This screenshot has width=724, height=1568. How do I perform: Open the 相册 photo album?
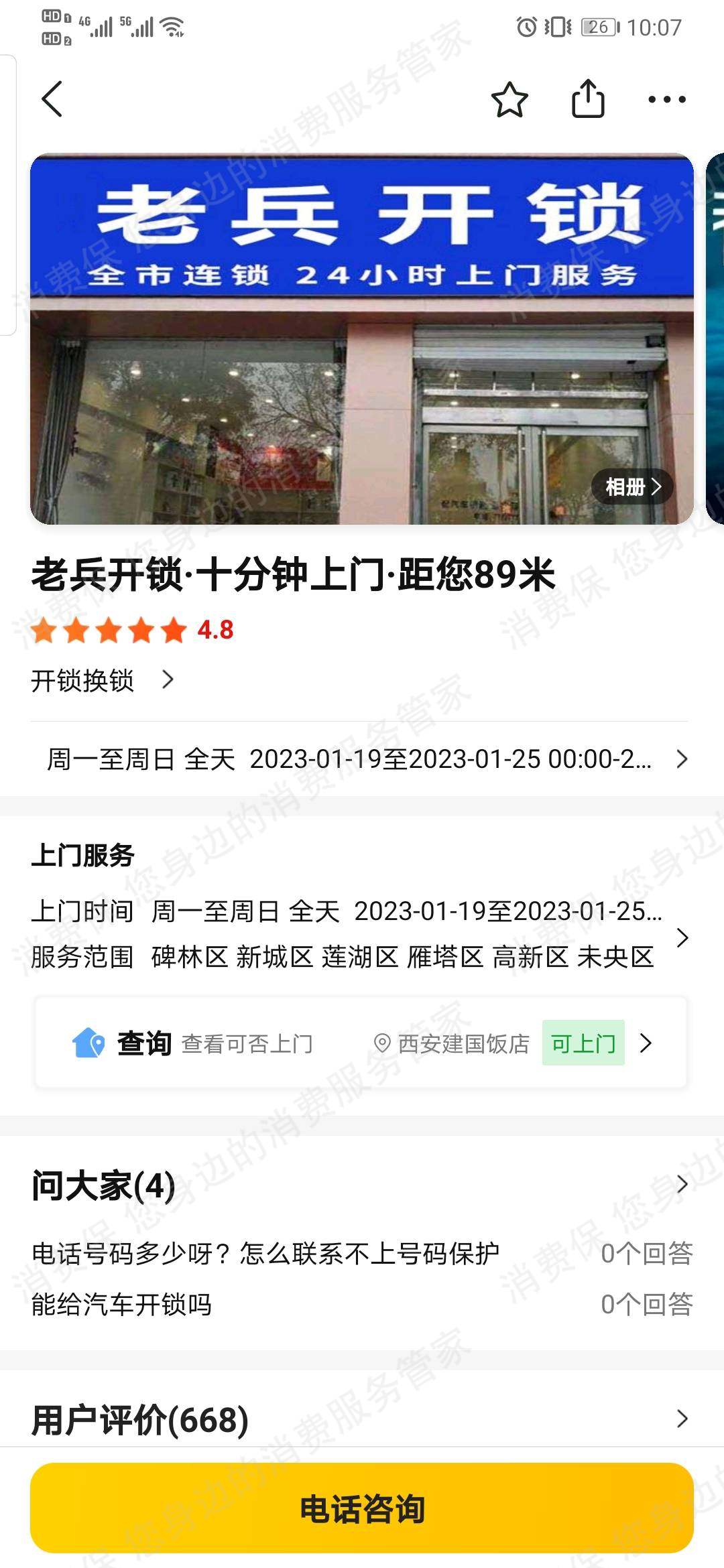[x=632, y=486]
